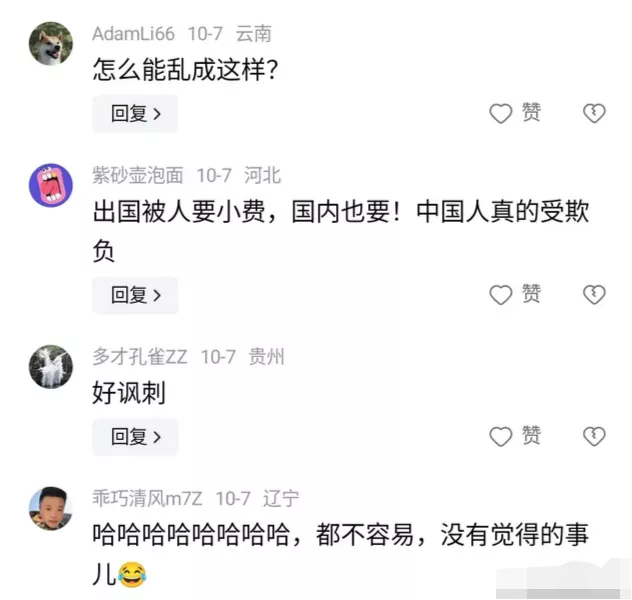This screenshot has height=600, width=632.
Task: Open 多才孔雀ZZ's profile avatar
Action: coord(50,367)
